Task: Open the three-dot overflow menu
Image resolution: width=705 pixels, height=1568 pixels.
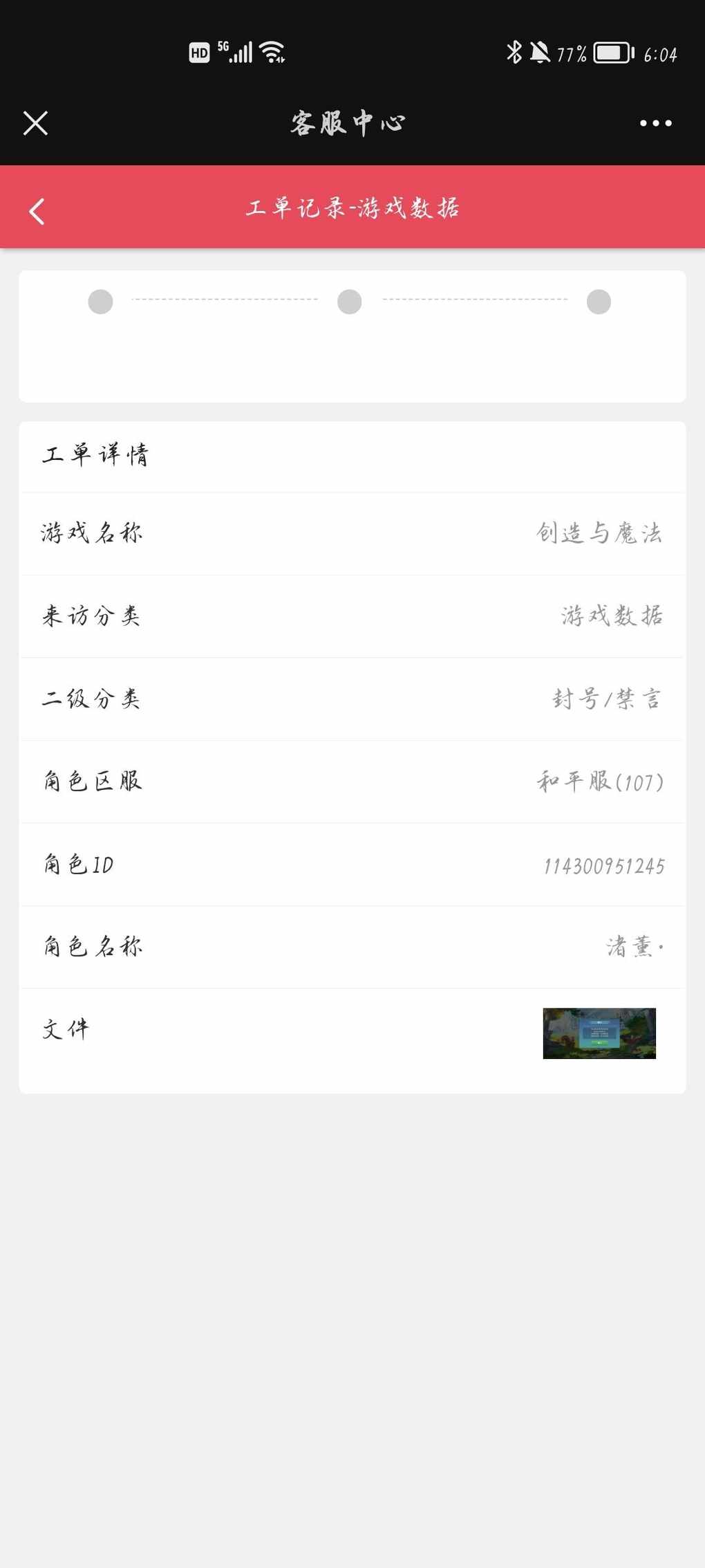Action: [655, 123]
